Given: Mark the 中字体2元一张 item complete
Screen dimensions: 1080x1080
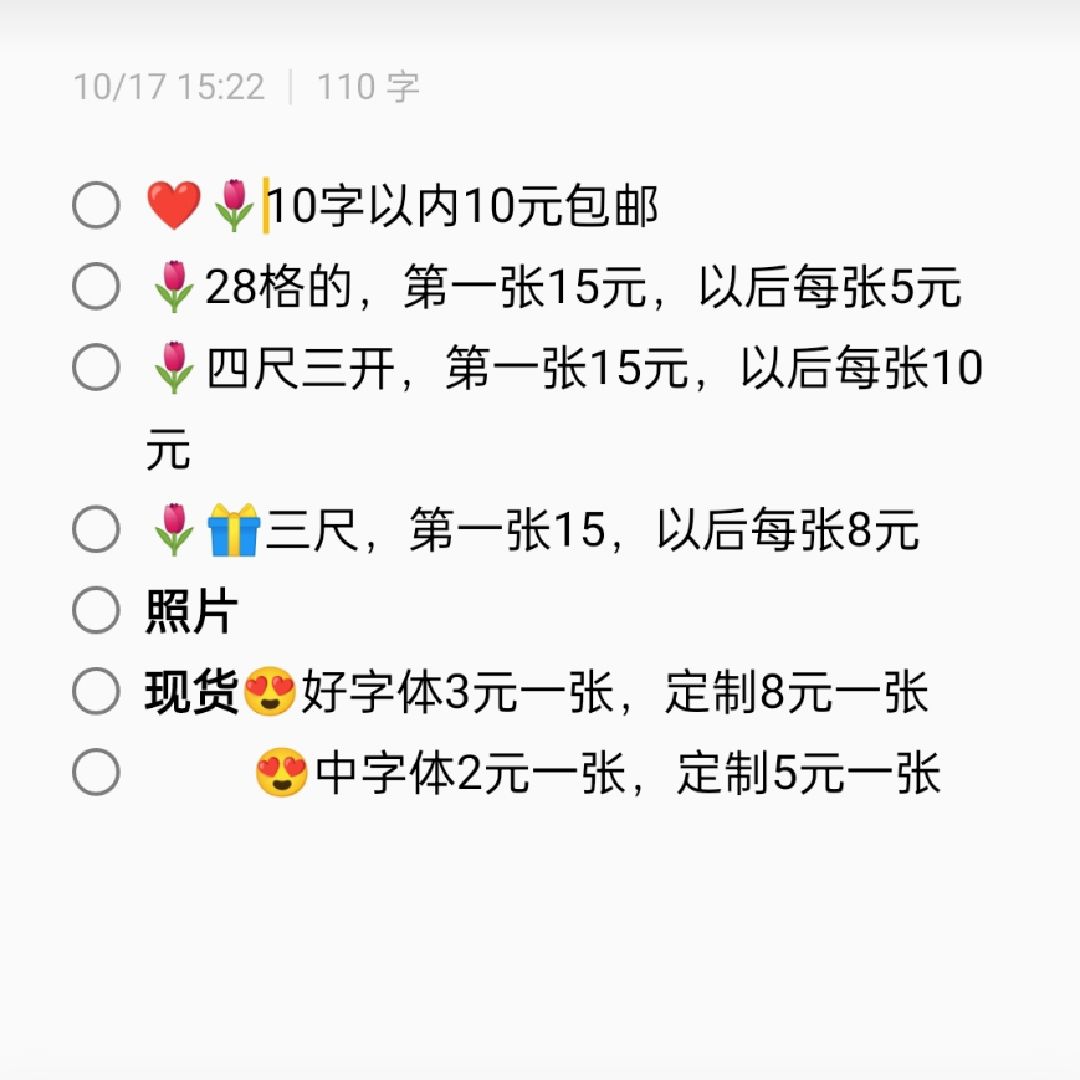Looking at the screenshot, I should (x=96, y=773).
